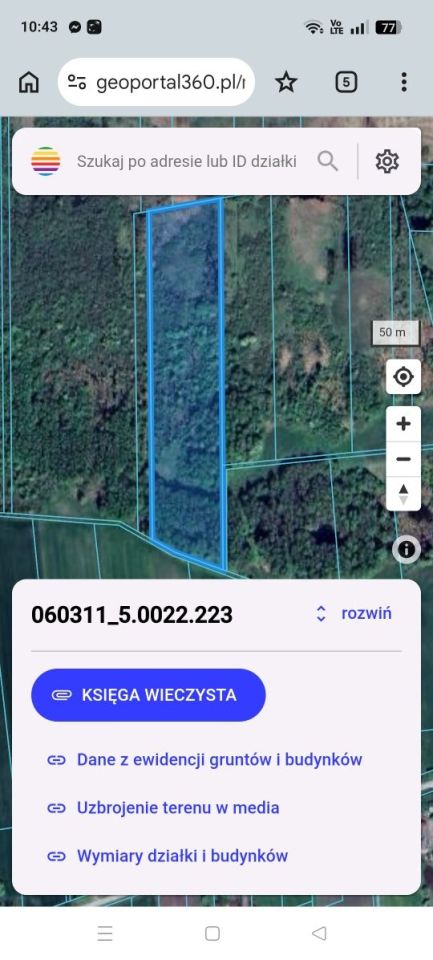Zoom out on the map
The image size is (433, 960).
[403, 459]
